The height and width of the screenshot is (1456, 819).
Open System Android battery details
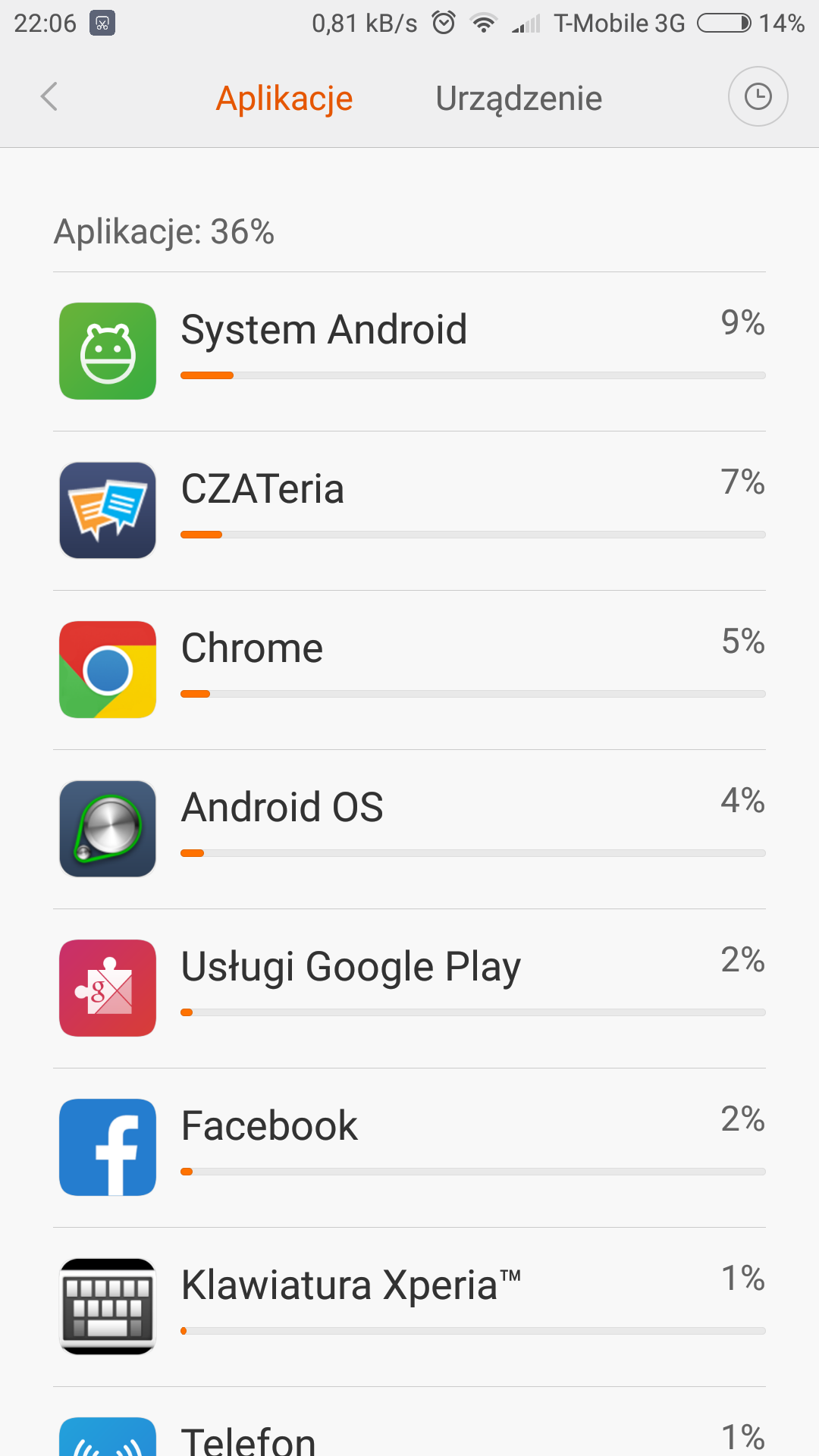coord(409,351)
